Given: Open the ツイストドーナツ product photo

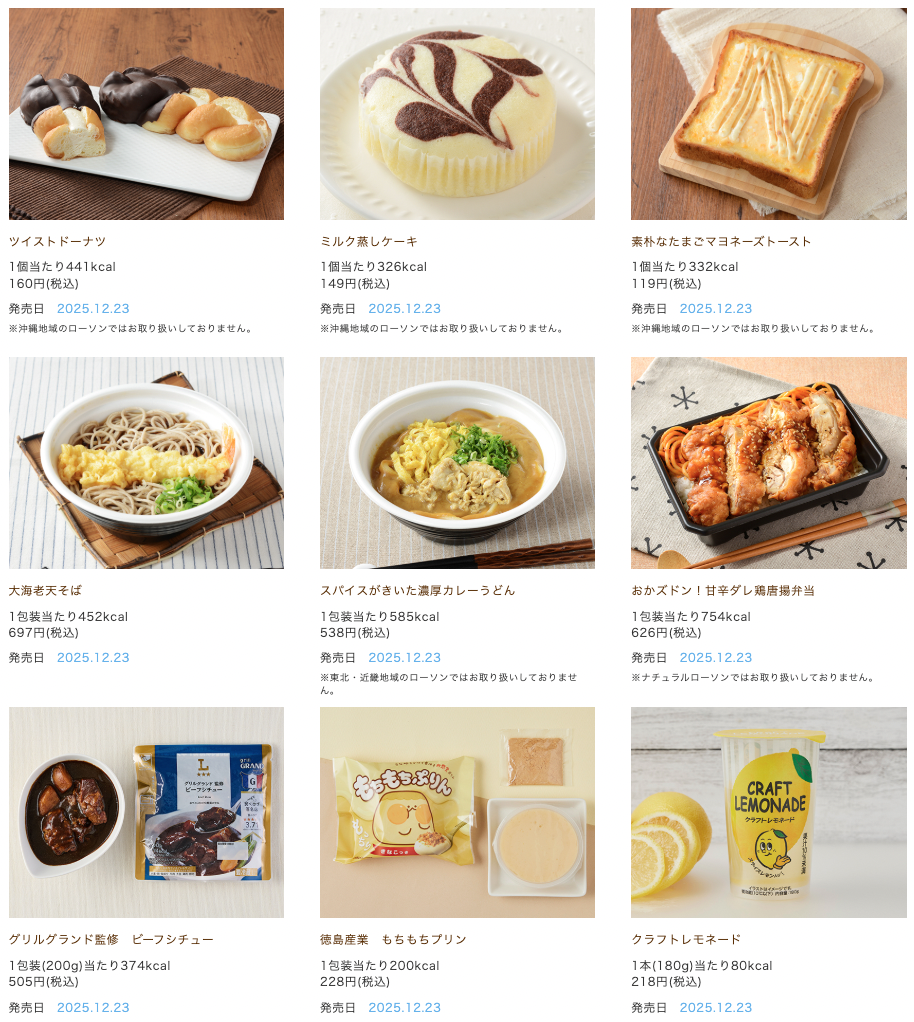Looking at the screenshot, I should point(146,114).
